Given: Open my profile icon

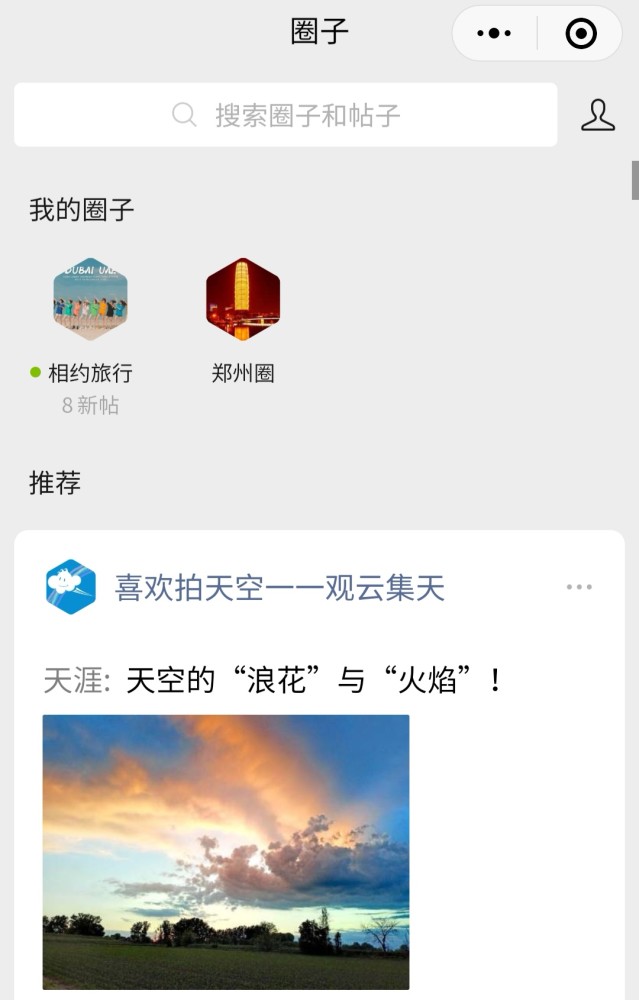Looking at the screenshot, I should [x=598, y=115].
